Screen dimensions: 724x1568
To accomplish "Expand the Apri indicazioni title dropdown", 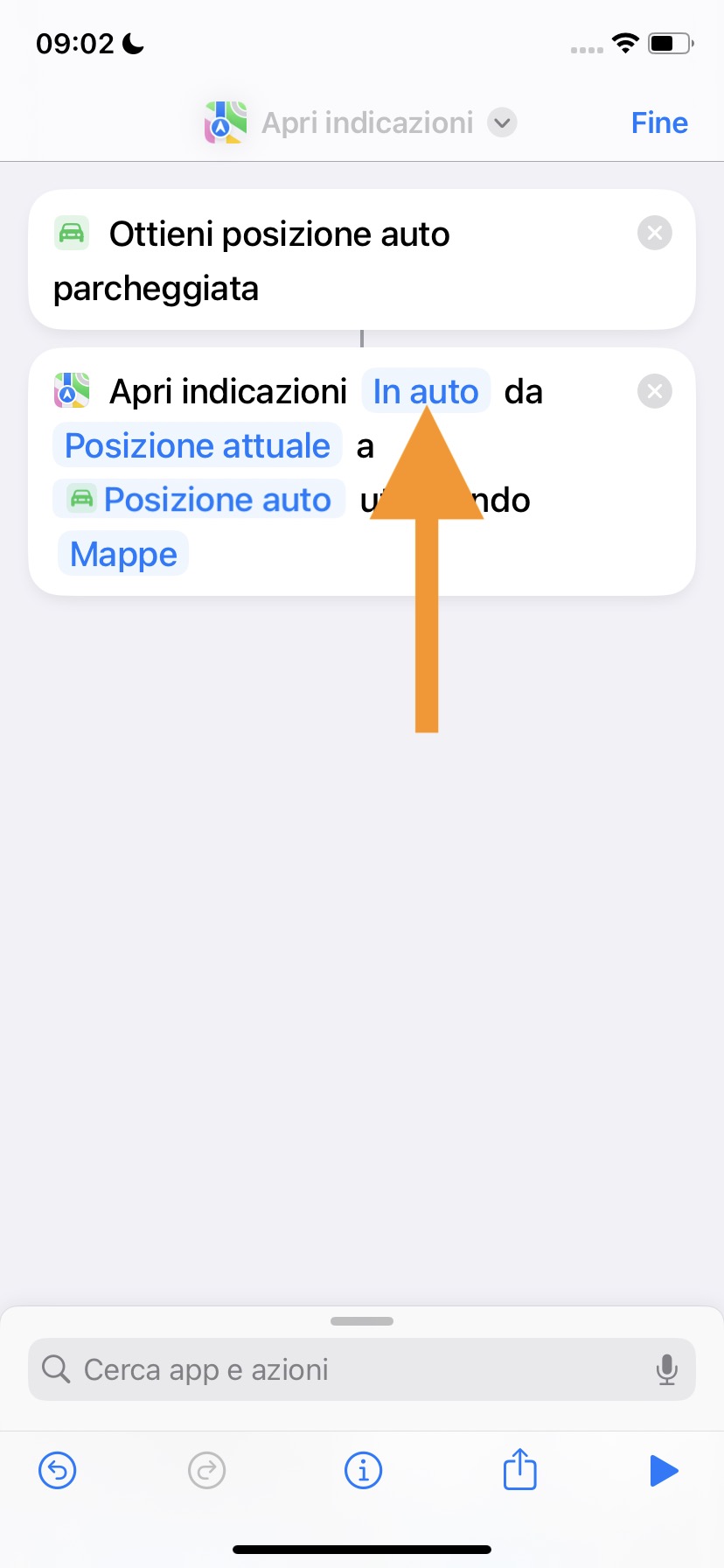I will click(502, 122).
